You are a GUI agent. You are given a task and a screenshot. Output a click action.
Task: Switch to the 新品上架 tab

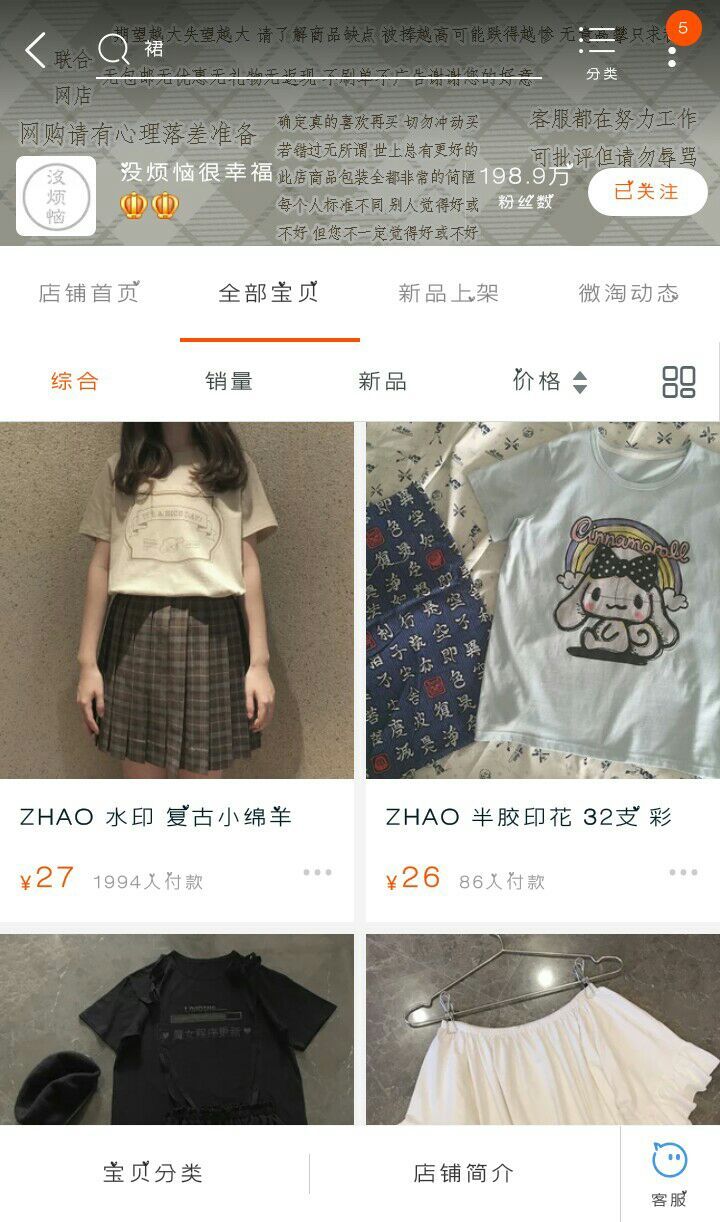[448, 293]
